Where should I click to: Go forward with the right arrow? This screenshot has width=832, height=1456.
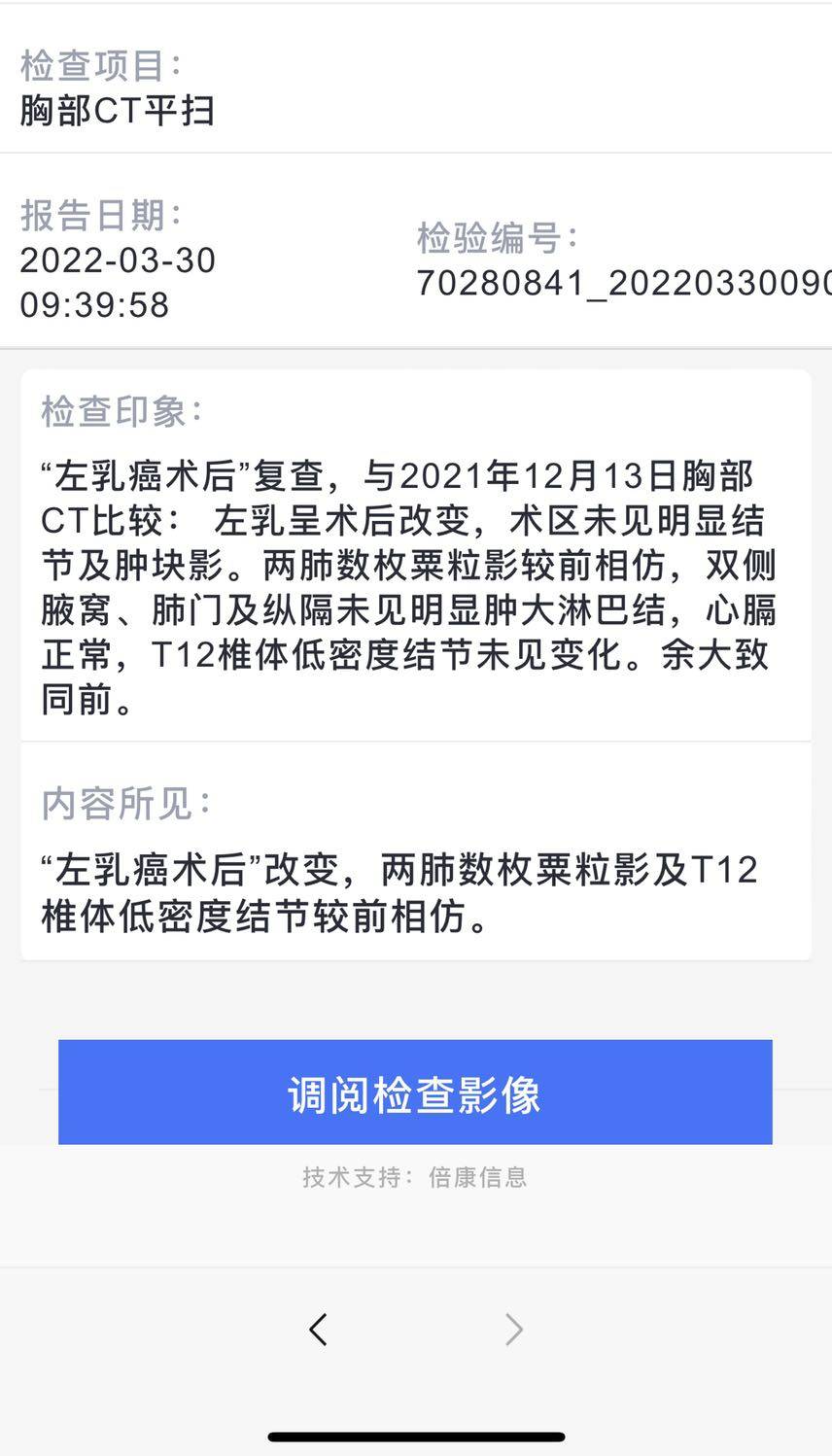tap(514, 1329)
